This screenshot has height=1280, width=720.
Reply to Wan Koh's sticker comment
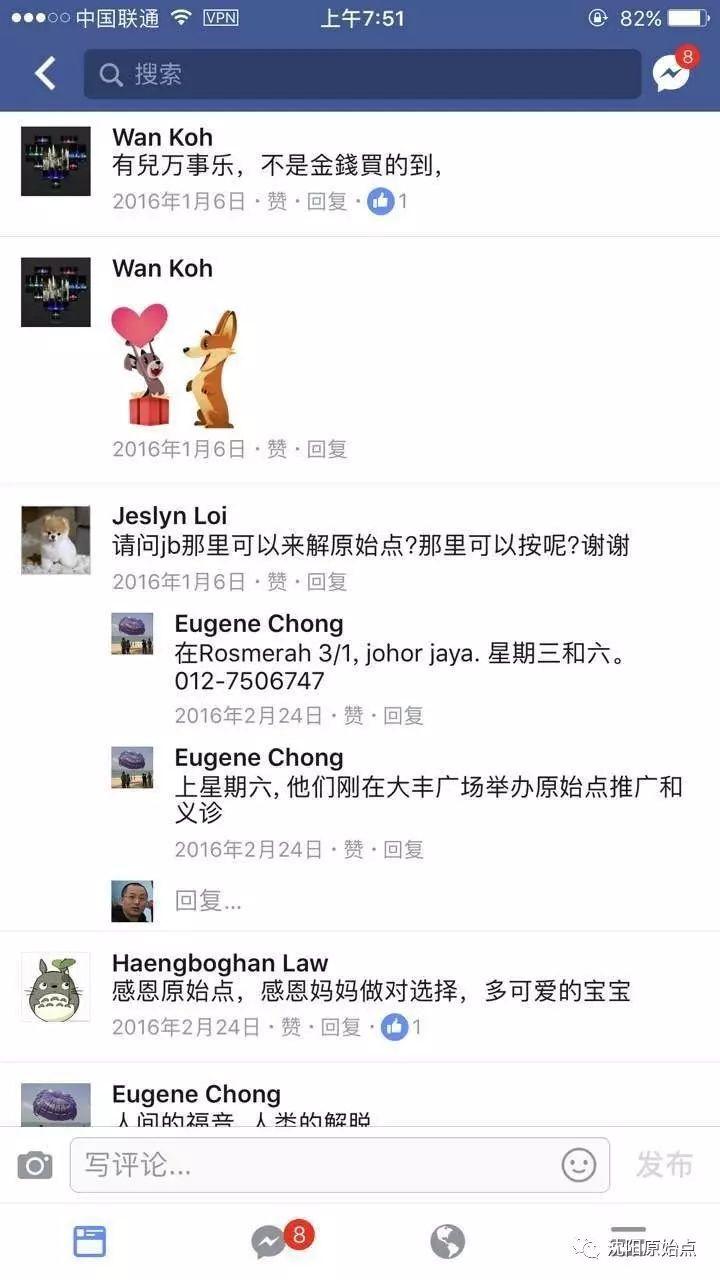pos(327,449)
